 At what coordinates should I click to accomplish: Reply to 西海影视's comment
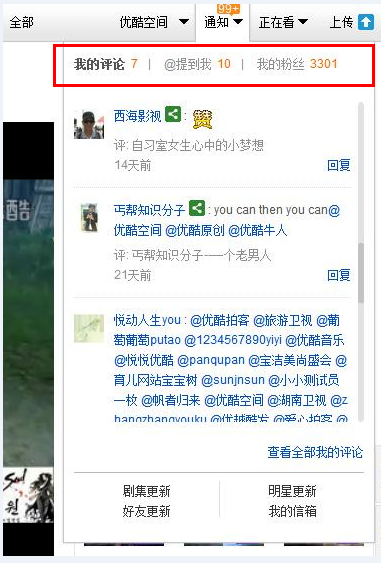coord(339,165)
